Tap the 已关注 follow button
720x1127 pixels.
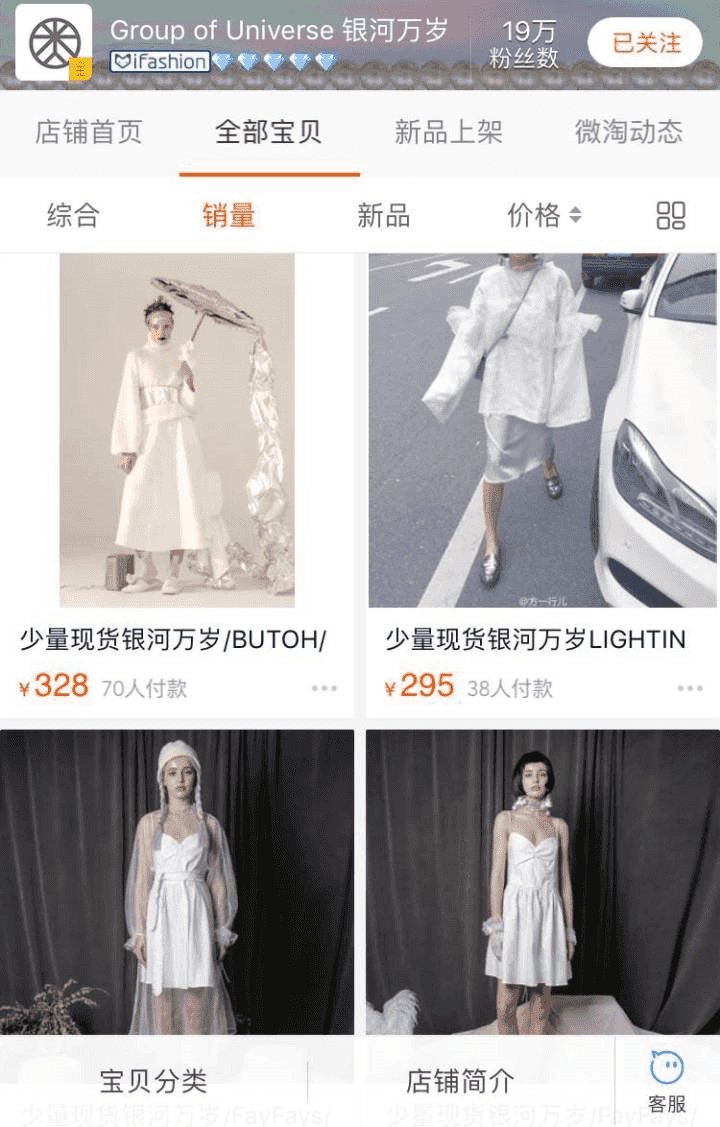[645, 43]
